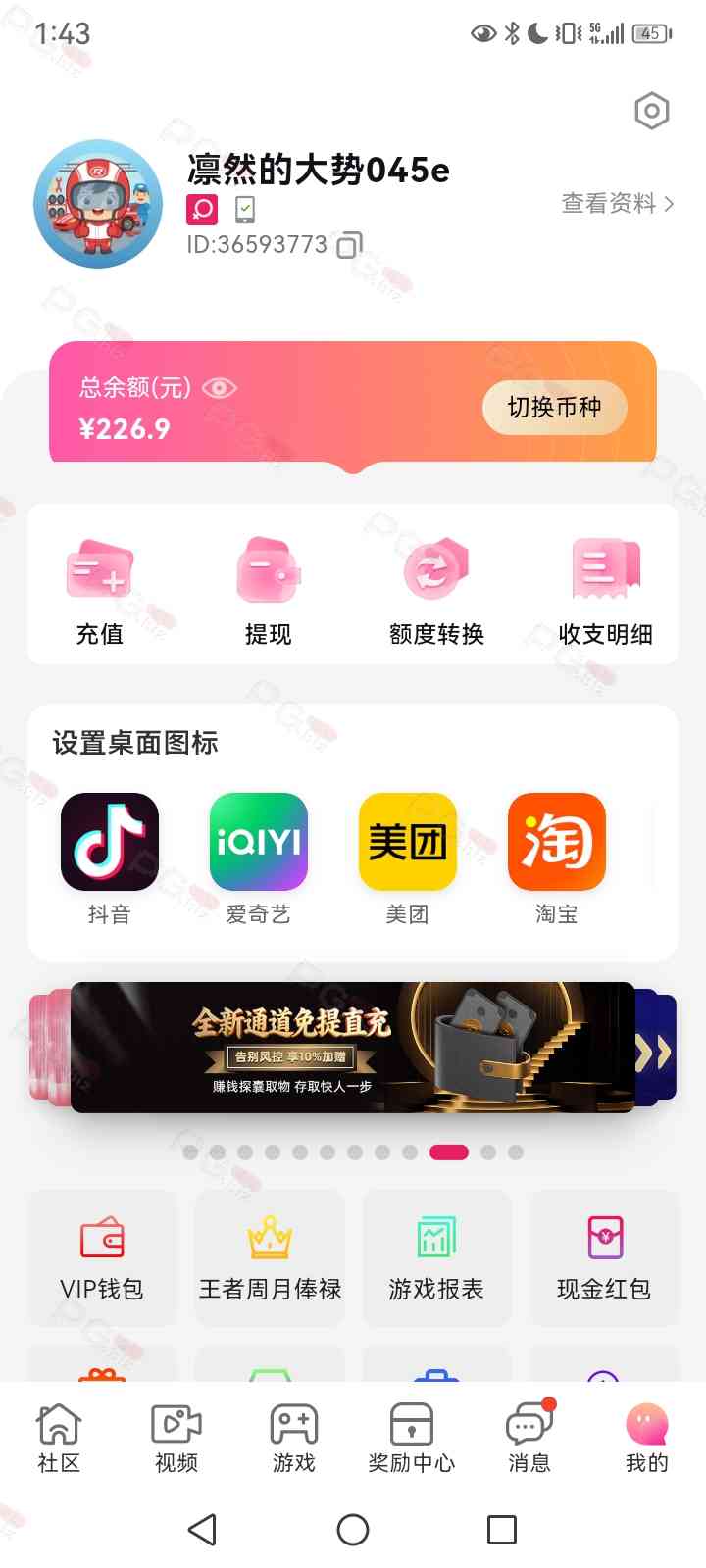Open 查看资料 profile details

click(617, 204)
